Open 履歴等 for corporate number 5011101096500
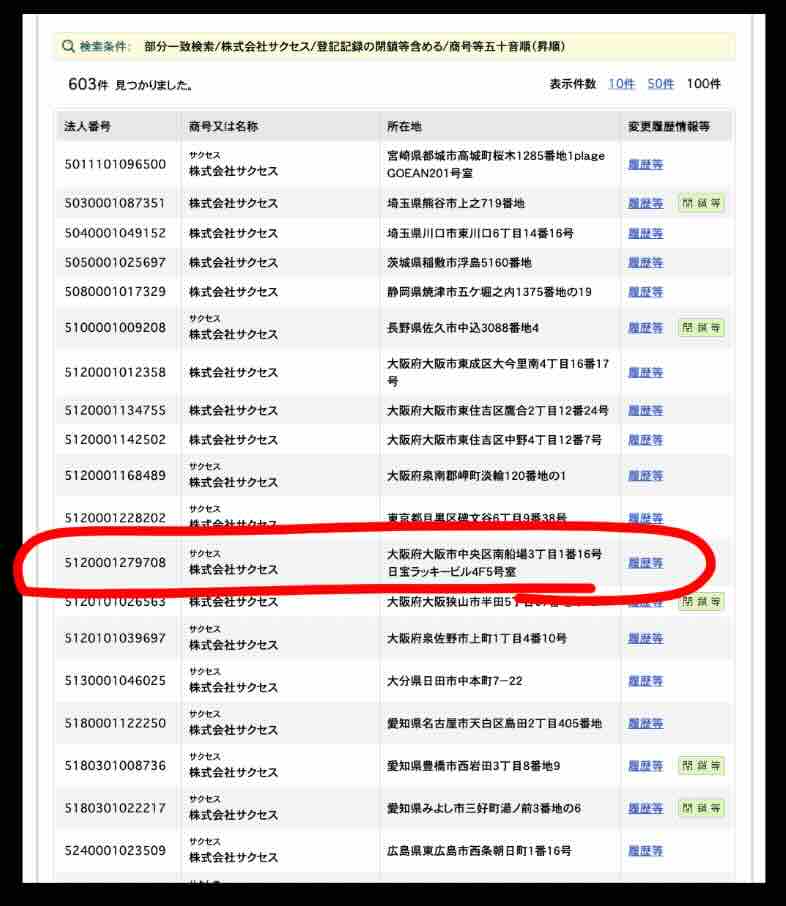Image resolution: width=786 pixels, height=906 pixels. click(x=645, y=164)
